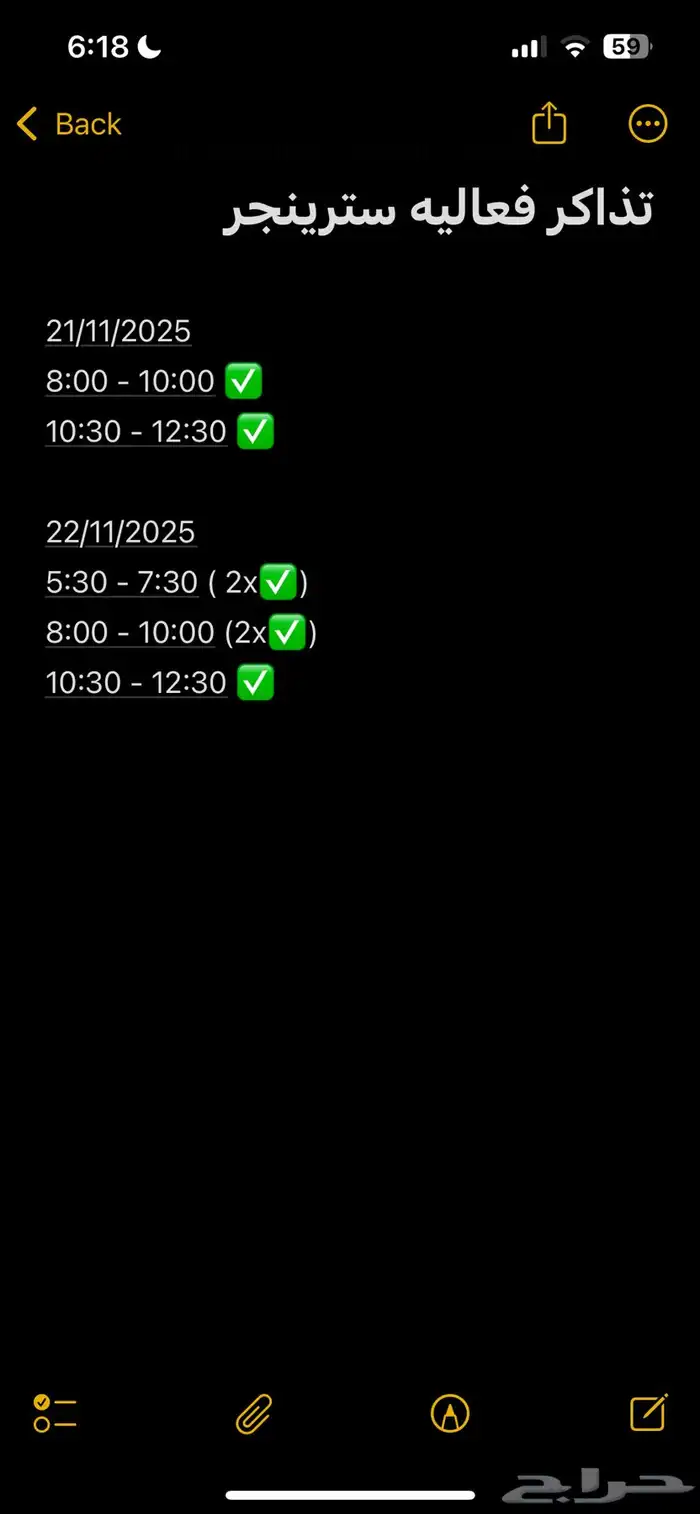Viewport: 700px width, 1514px height.
Task: Tap the underlined date 22/11/2025
Action: point(120,532)
